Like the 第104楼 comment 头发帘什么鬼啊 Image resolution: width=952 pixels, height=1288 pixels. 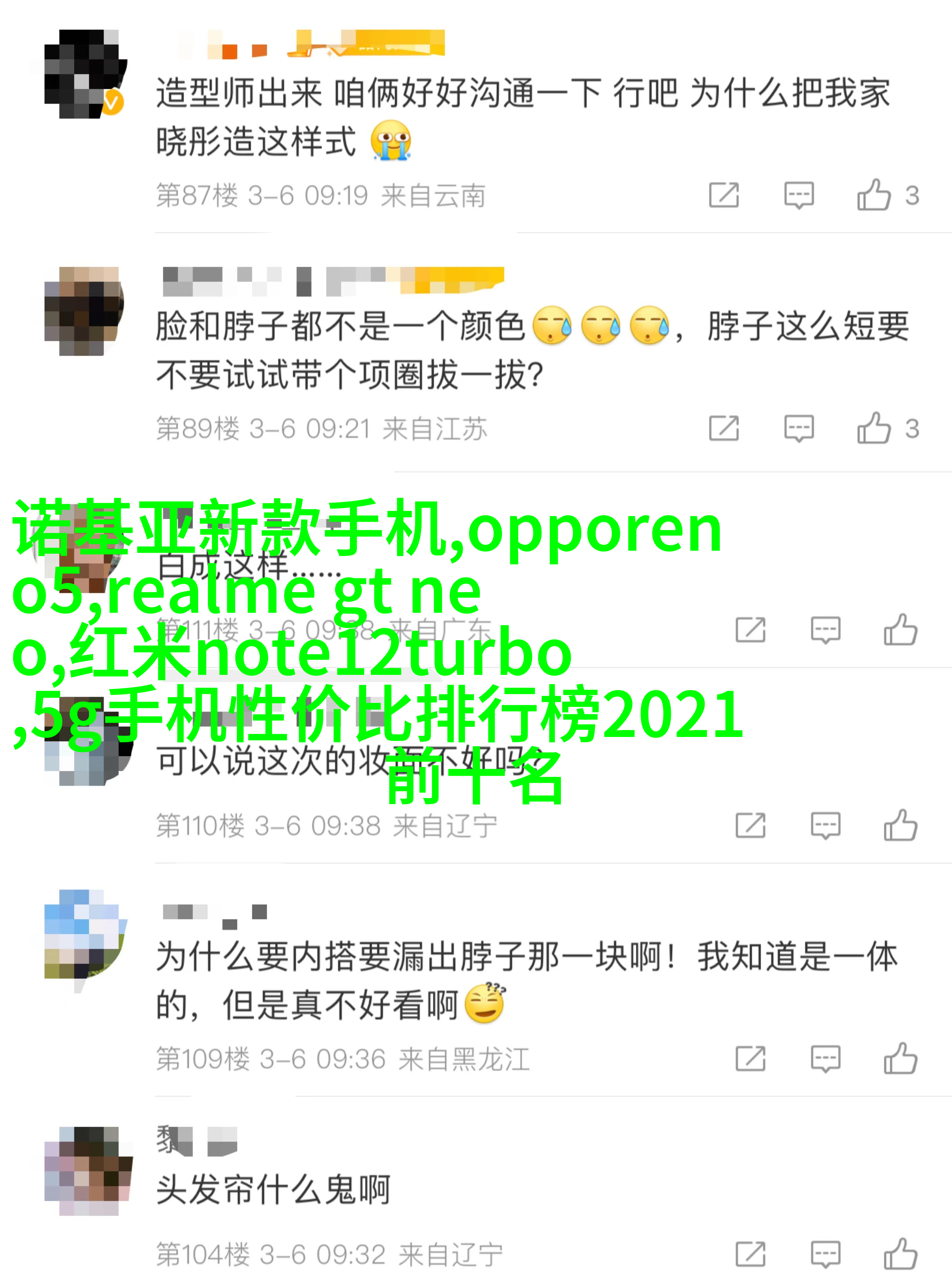901,1255
